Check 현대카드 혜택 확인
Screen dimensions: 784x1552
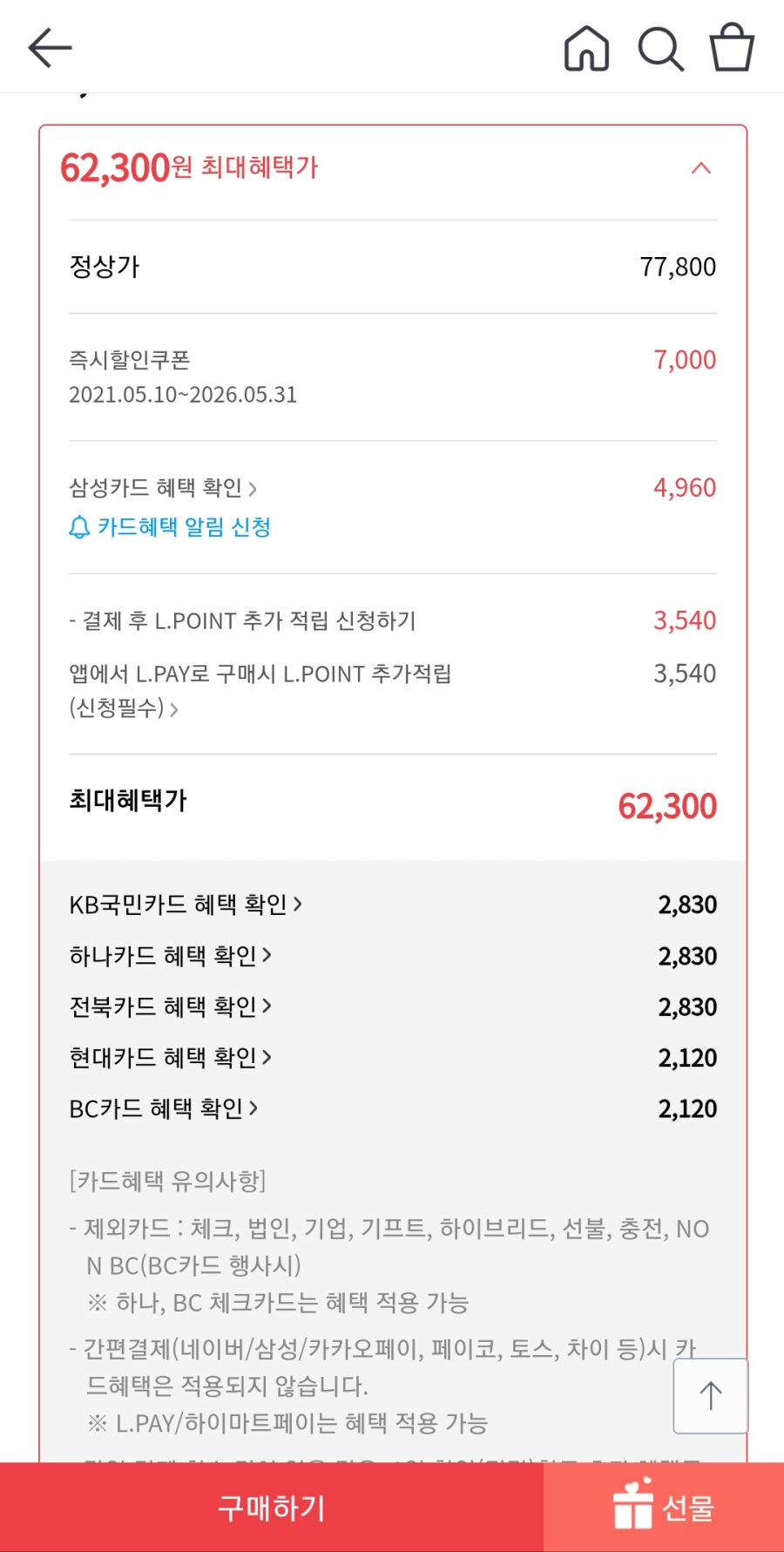(170, 1057)
